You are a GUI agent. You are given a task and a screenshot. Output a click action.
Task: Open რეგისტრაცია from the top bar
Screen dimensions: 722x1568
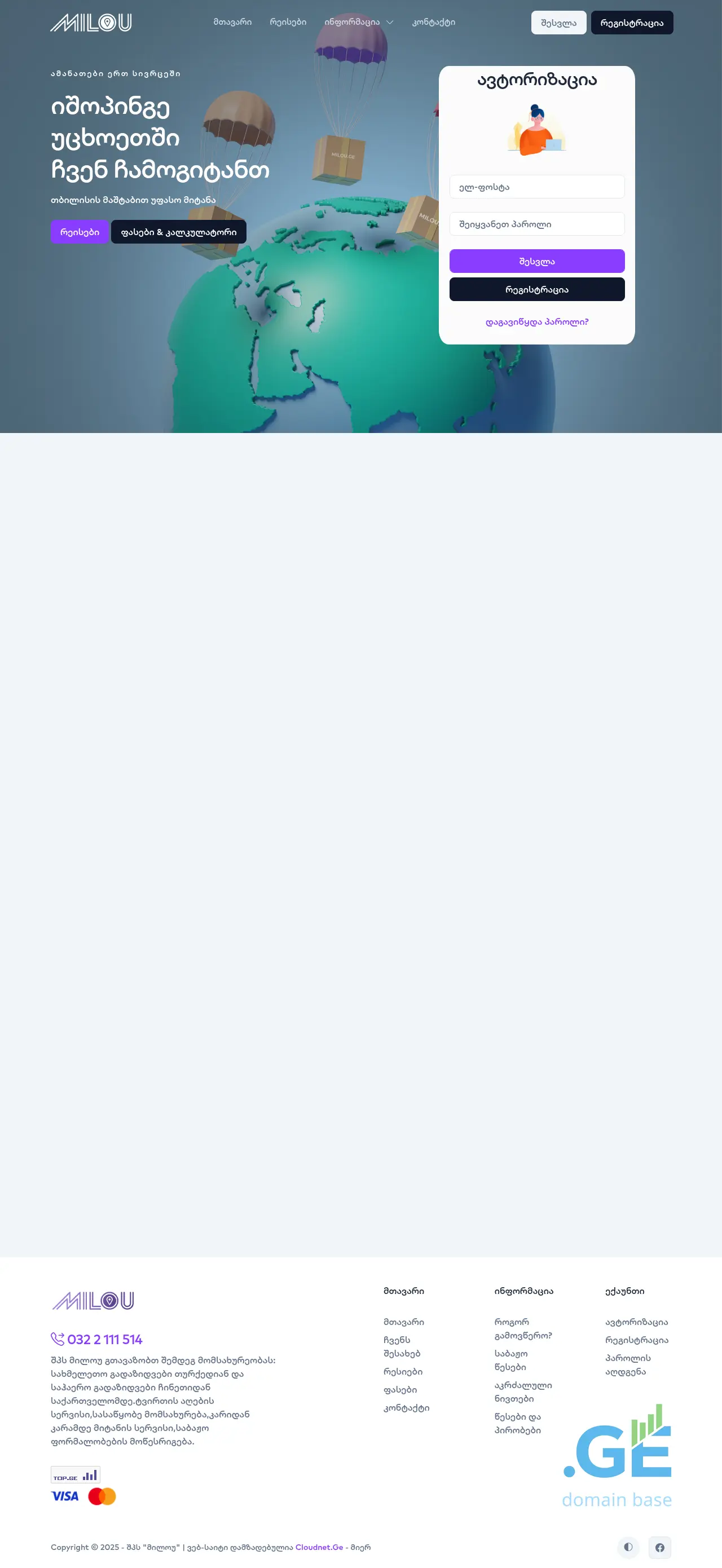tap(631, 23)
